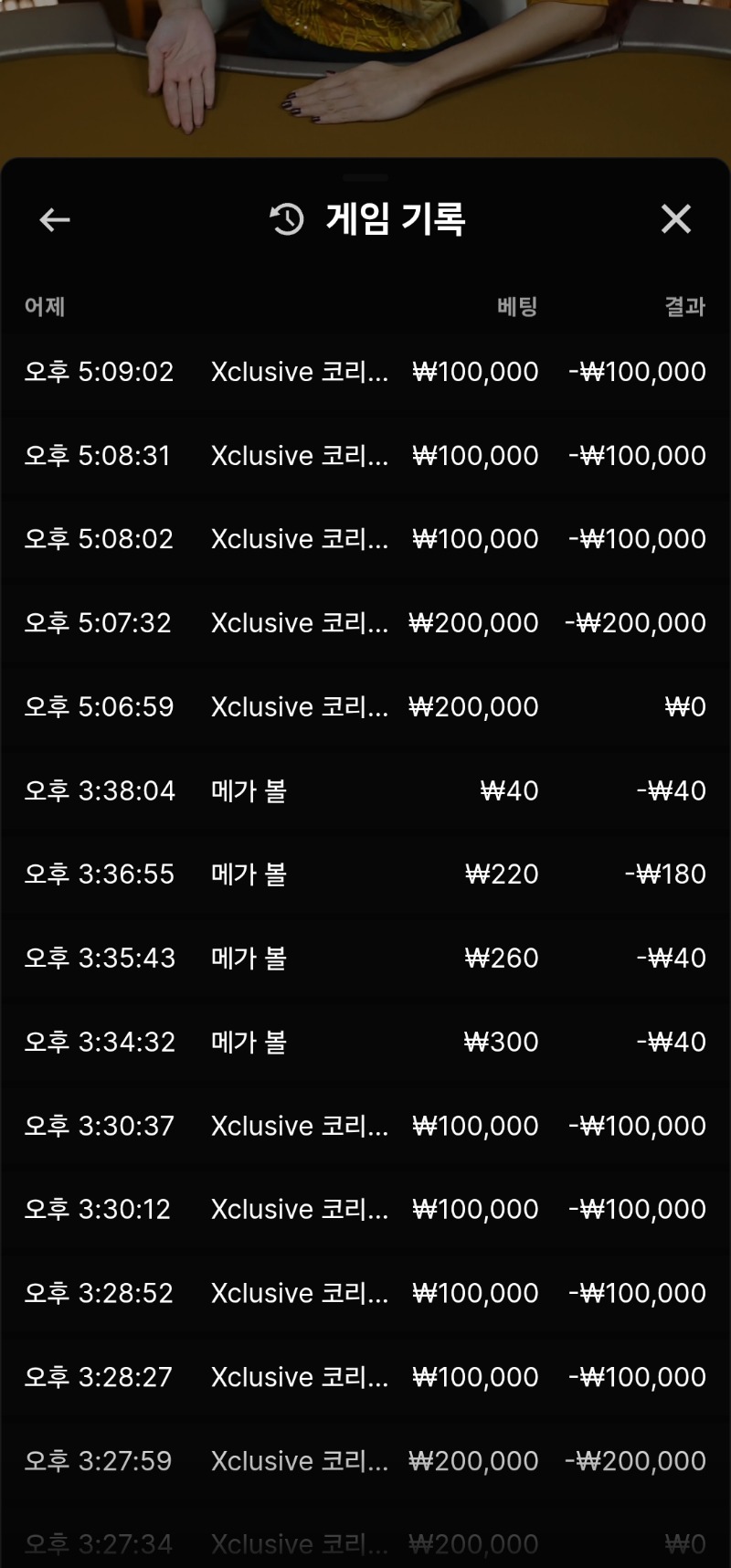Show the 오후 5:06:59 round details

pyautogui.click(x=365, y=707)
